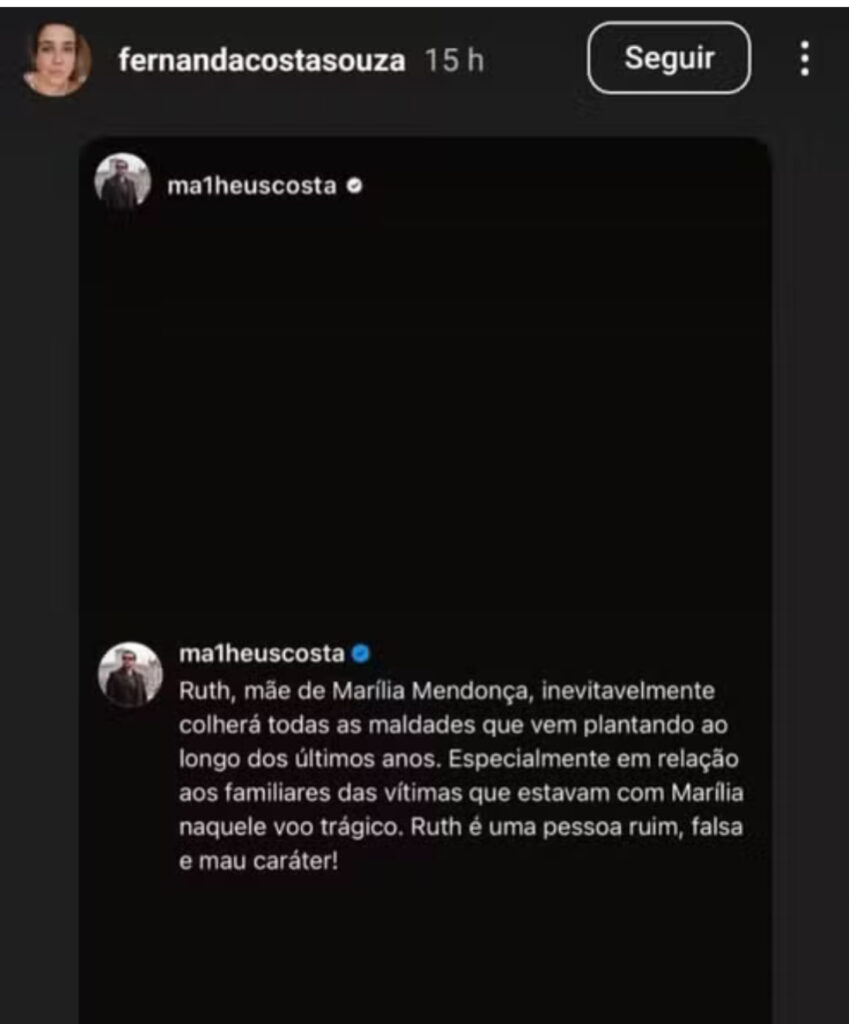The image size is (849, 1024).
Task: Open the fernandacostasouza username link
Action: tap(262, 60)
